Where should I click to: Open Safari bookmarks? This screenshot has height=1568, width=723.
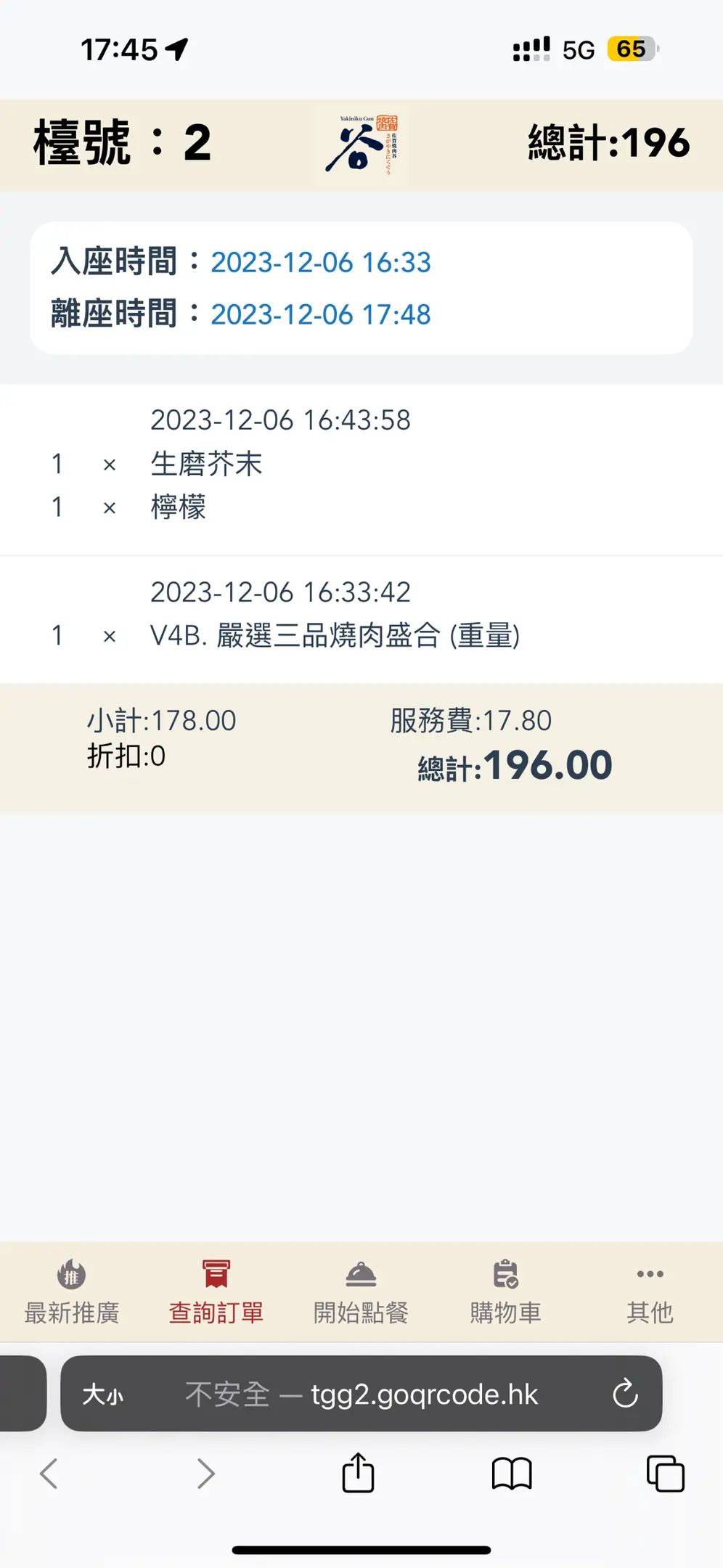click(512, 1474)
